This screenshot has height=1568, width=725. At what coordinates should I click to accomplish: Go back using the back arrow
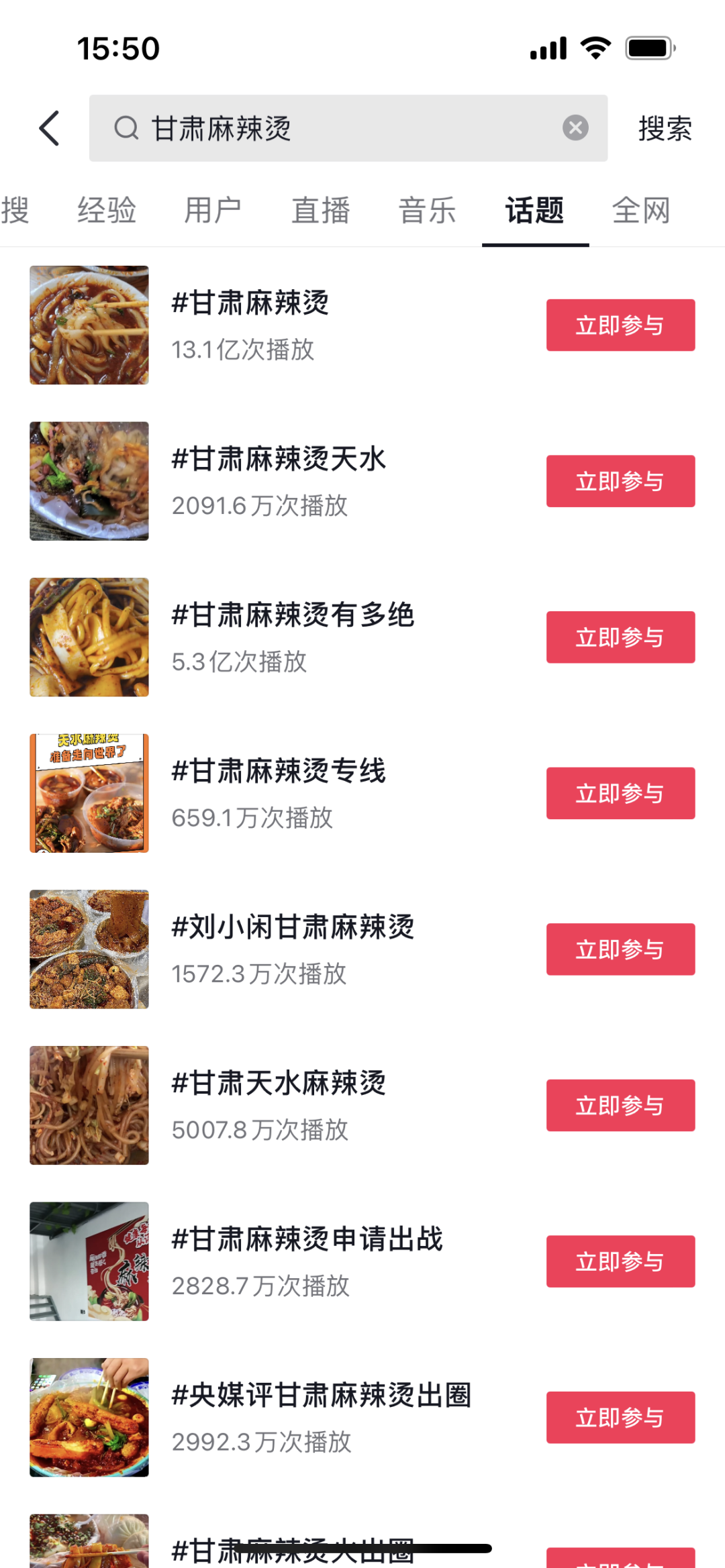point(50,128)
